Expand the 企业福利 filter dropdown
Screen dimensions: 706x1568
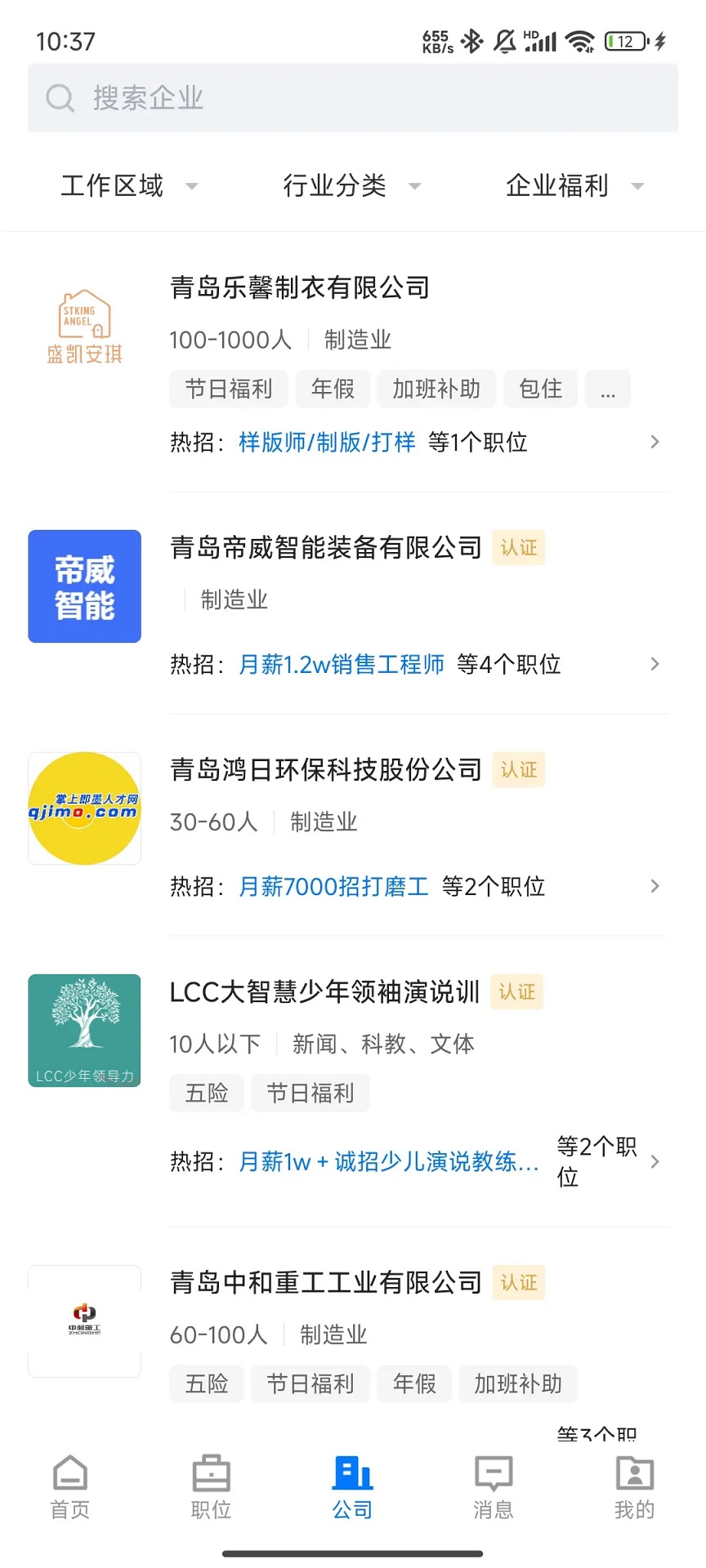pyautogui.click(x=573, y=185)
